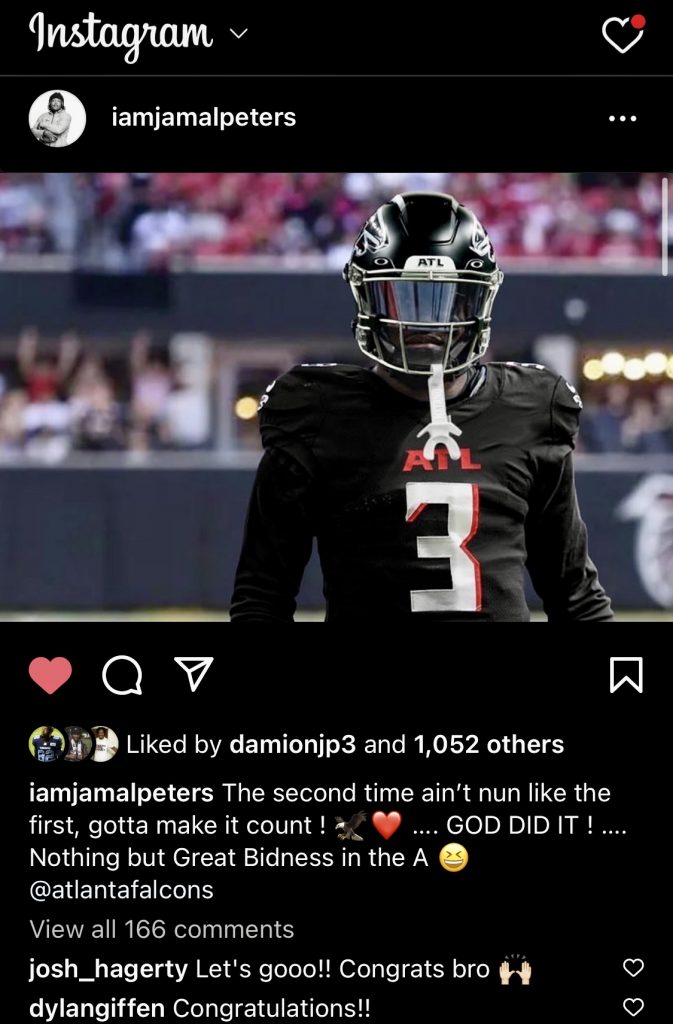Like josh_hagerty's comment
The width and height of the screenshot is (673, 1024).
pyautogui.click(x=632, y=968)
